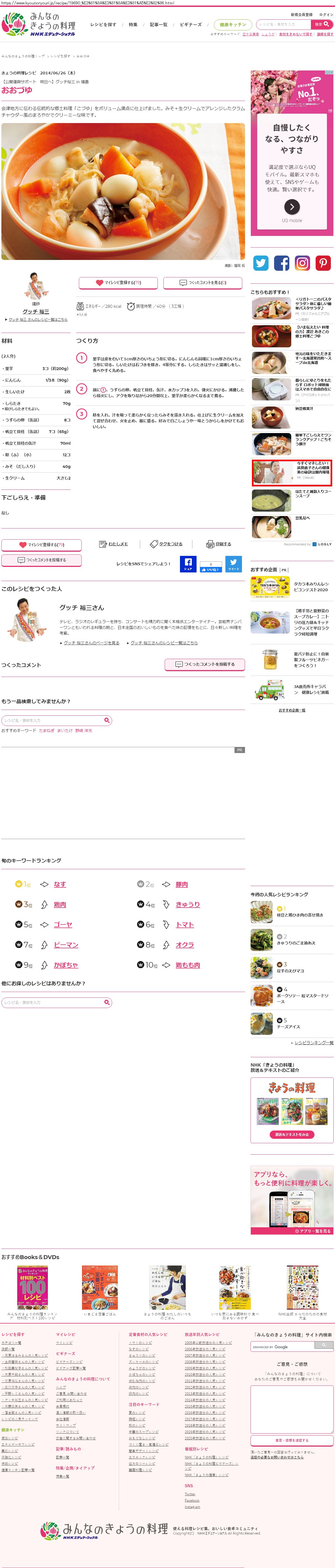The height and width of the screenshot is (1568, 335).
Task: Open 納豆根菜汁 recommended recipe
Action: 304,408
